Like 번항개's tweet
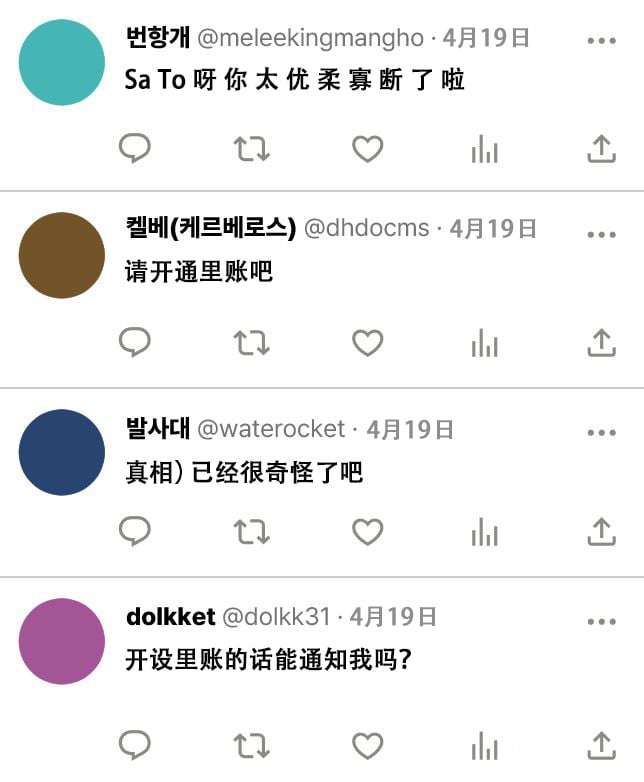Image resolution: width=644 pixels, height=782 pixels. 368,149
